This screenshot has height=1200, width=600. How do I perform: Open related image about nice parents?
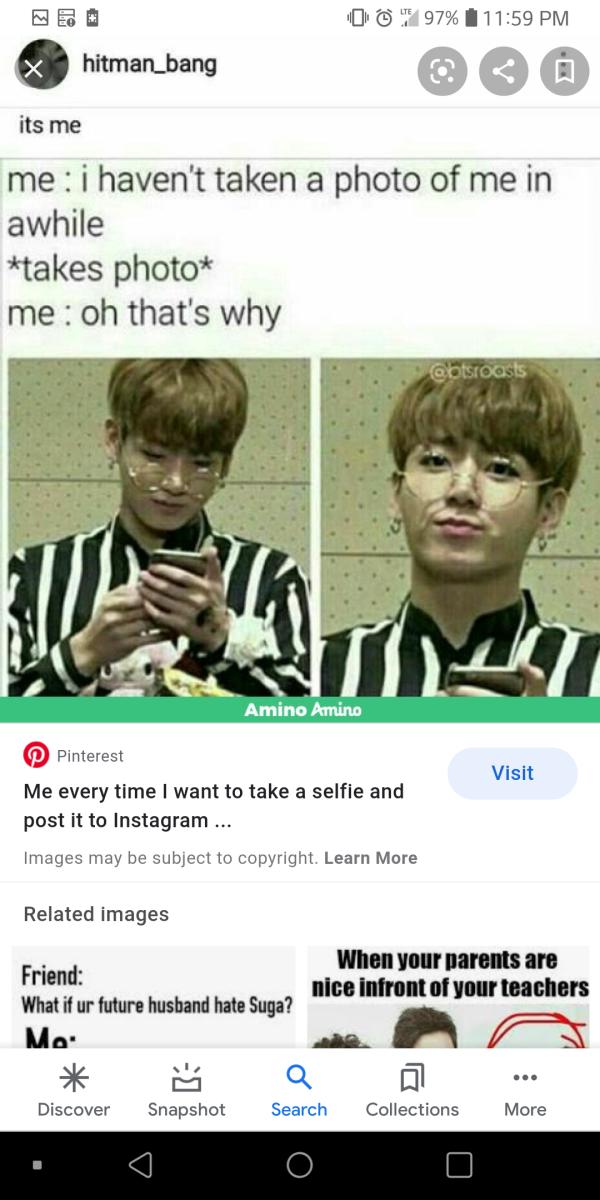click(x=447, y=995)
